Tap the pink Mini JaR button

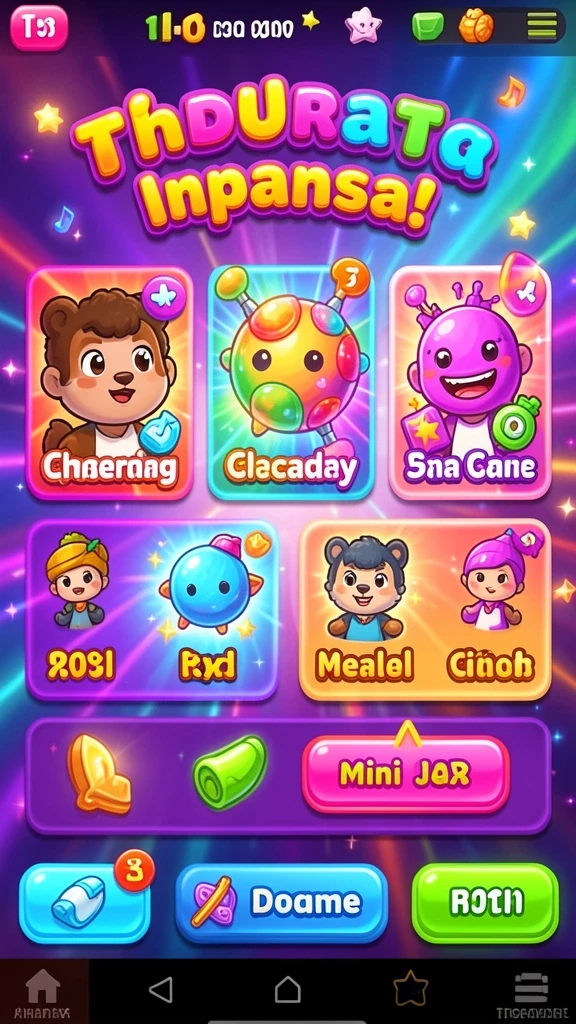406,775
